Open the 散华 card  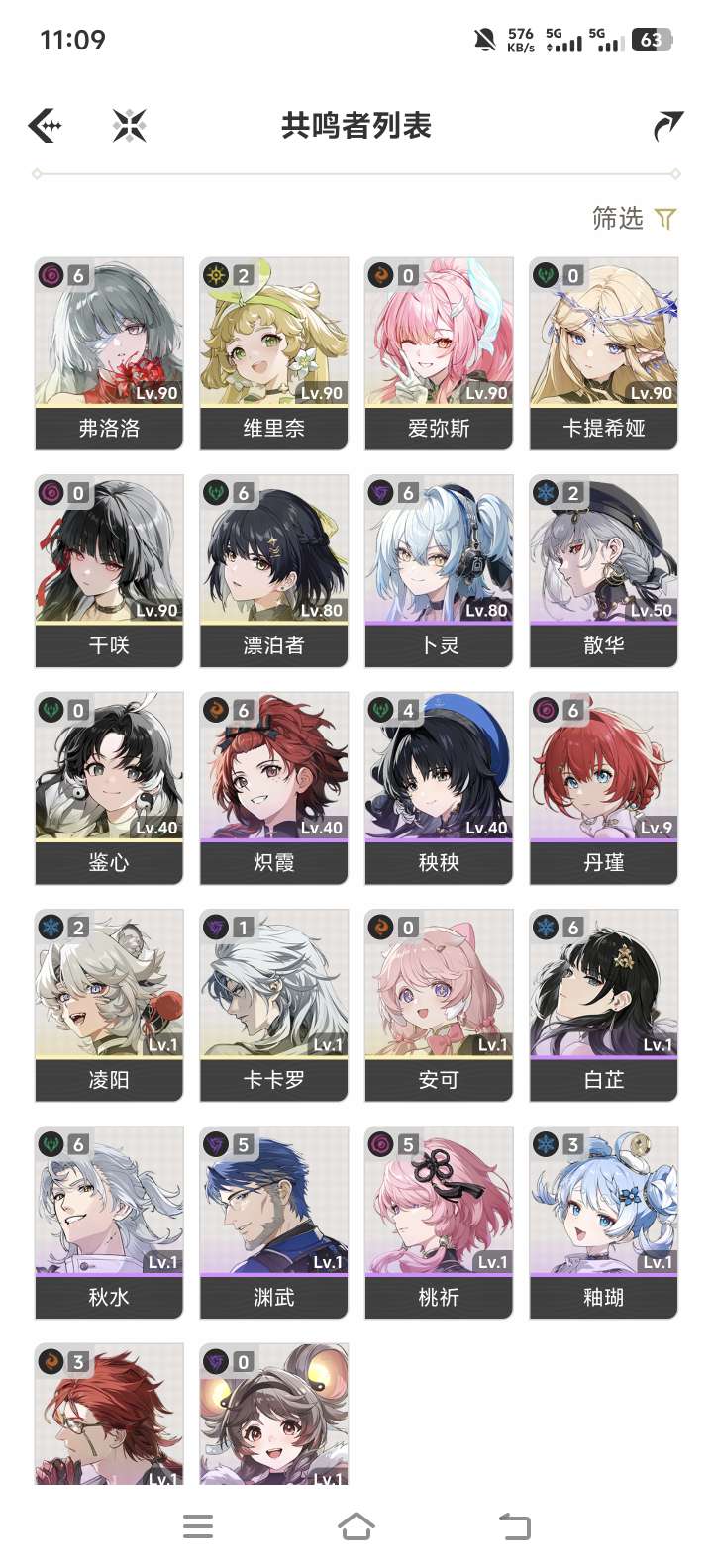pos(604,571)
